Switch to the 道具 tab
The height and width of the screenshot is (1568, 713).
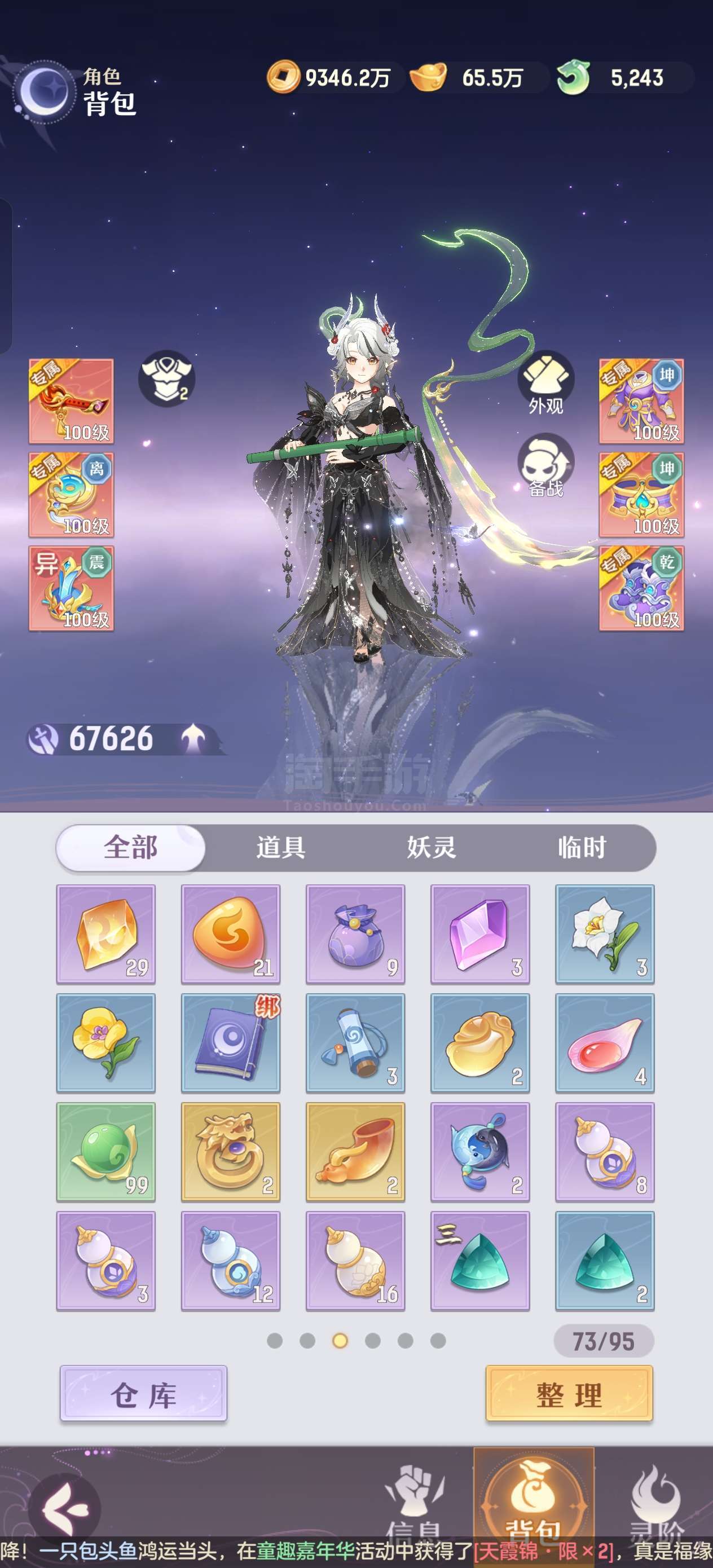click(281, 847)
